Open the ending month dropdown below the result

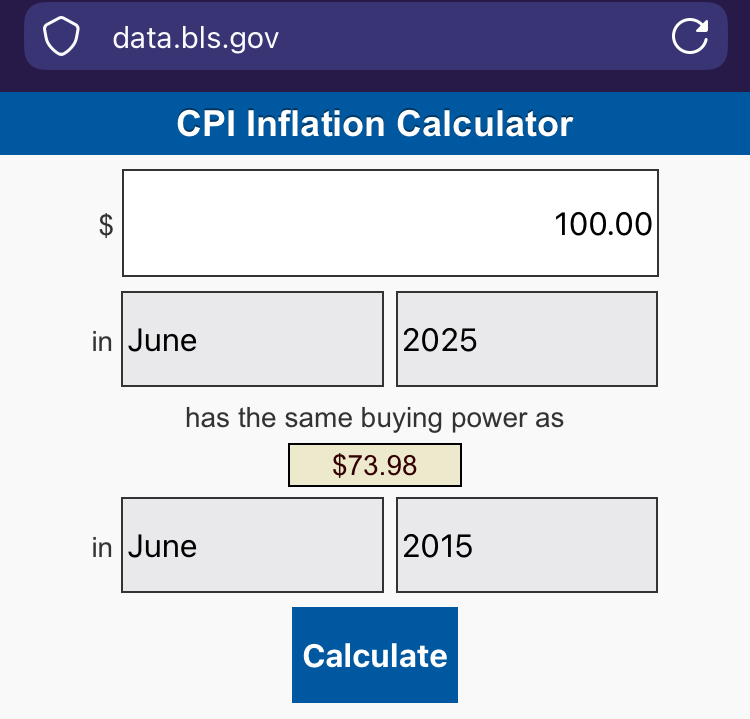(252, 545)
